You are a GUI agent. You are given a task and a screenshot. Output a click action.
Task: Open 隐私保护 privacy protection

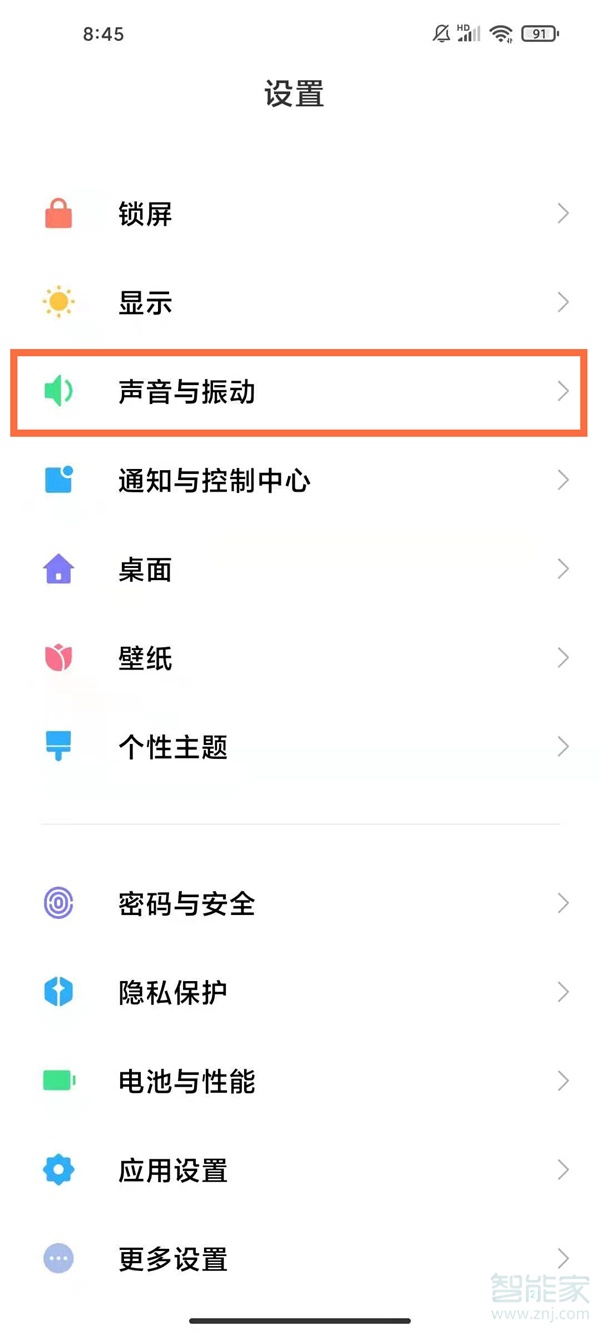pyautogui.click(x=300, y=992)
